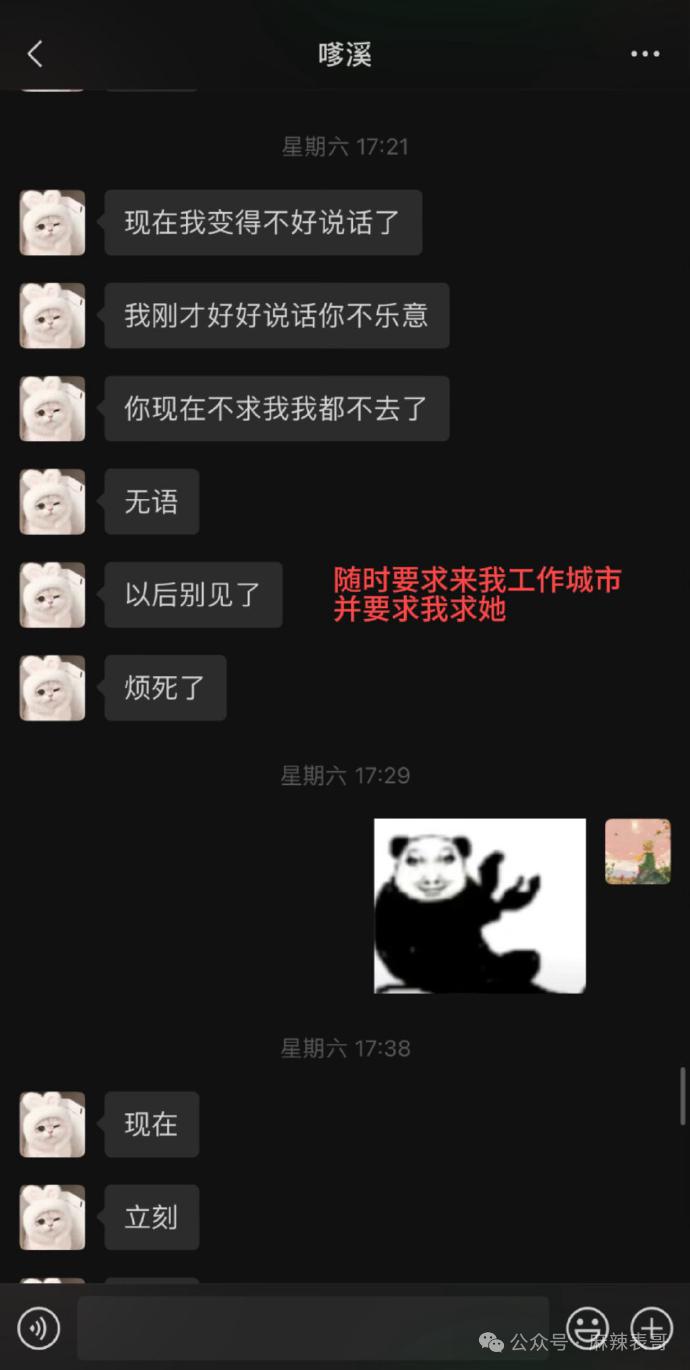Focus the message text field
This screenshot has height=1370, width=690.
(x=312, y=1328)
